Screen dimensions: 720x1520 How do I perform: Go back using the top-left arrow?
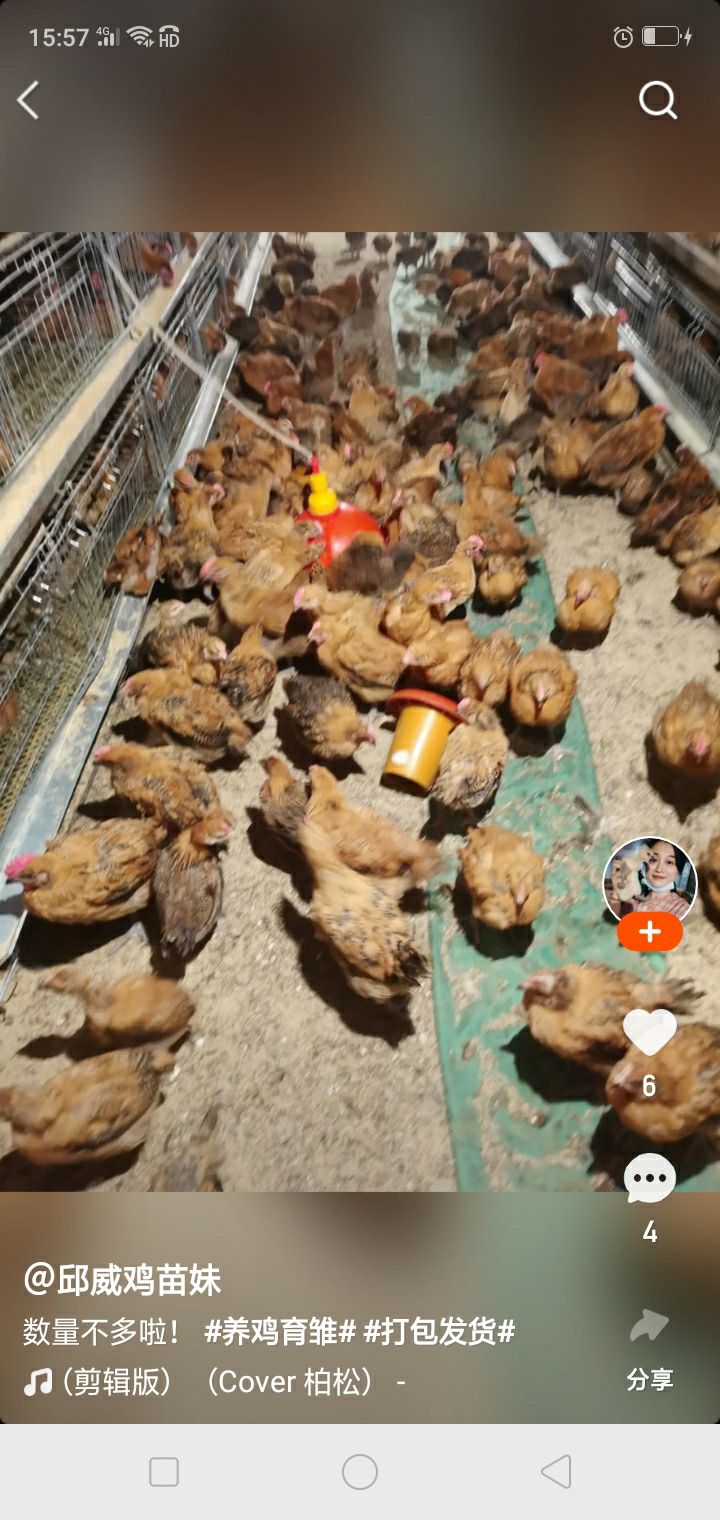pos(28,100)
